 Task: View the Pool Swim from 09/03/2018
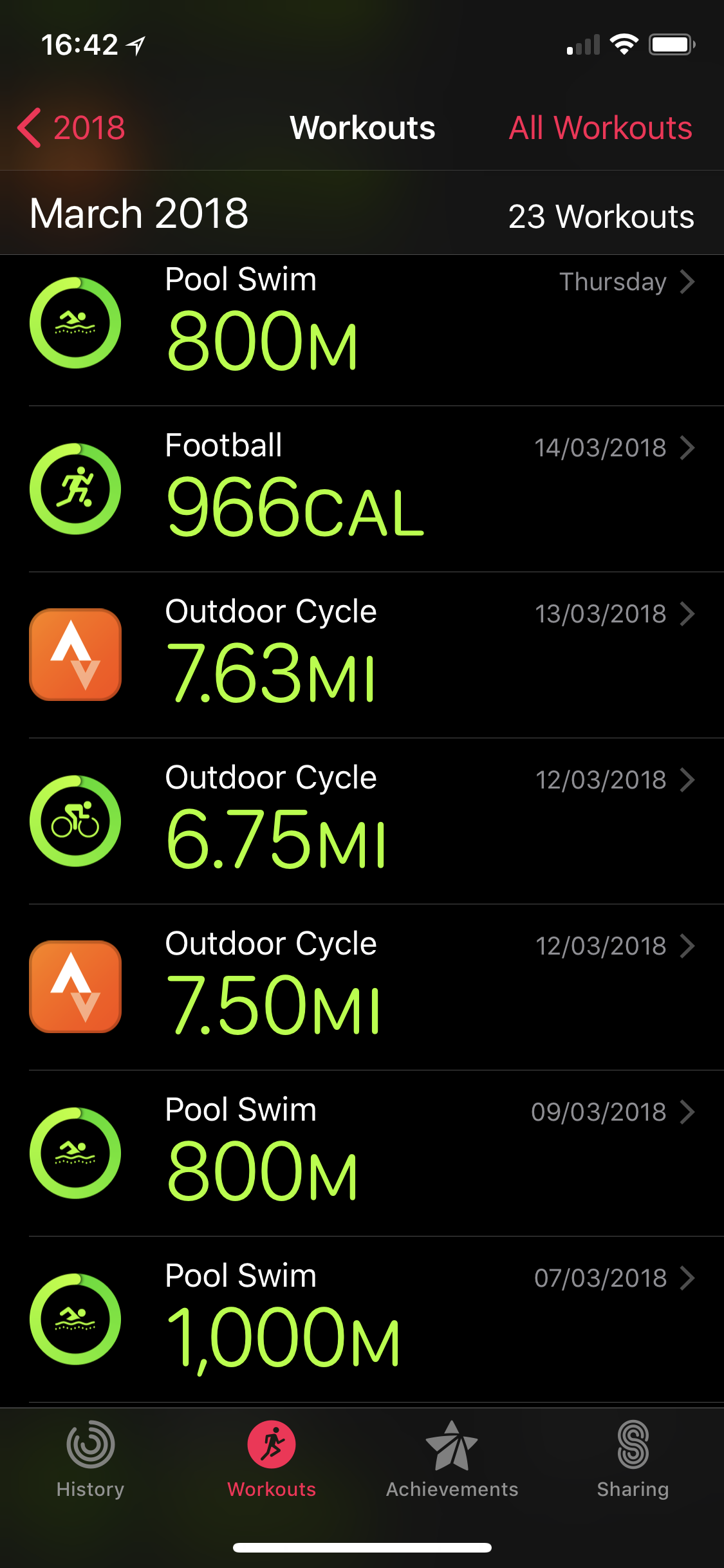(362, 1153)
